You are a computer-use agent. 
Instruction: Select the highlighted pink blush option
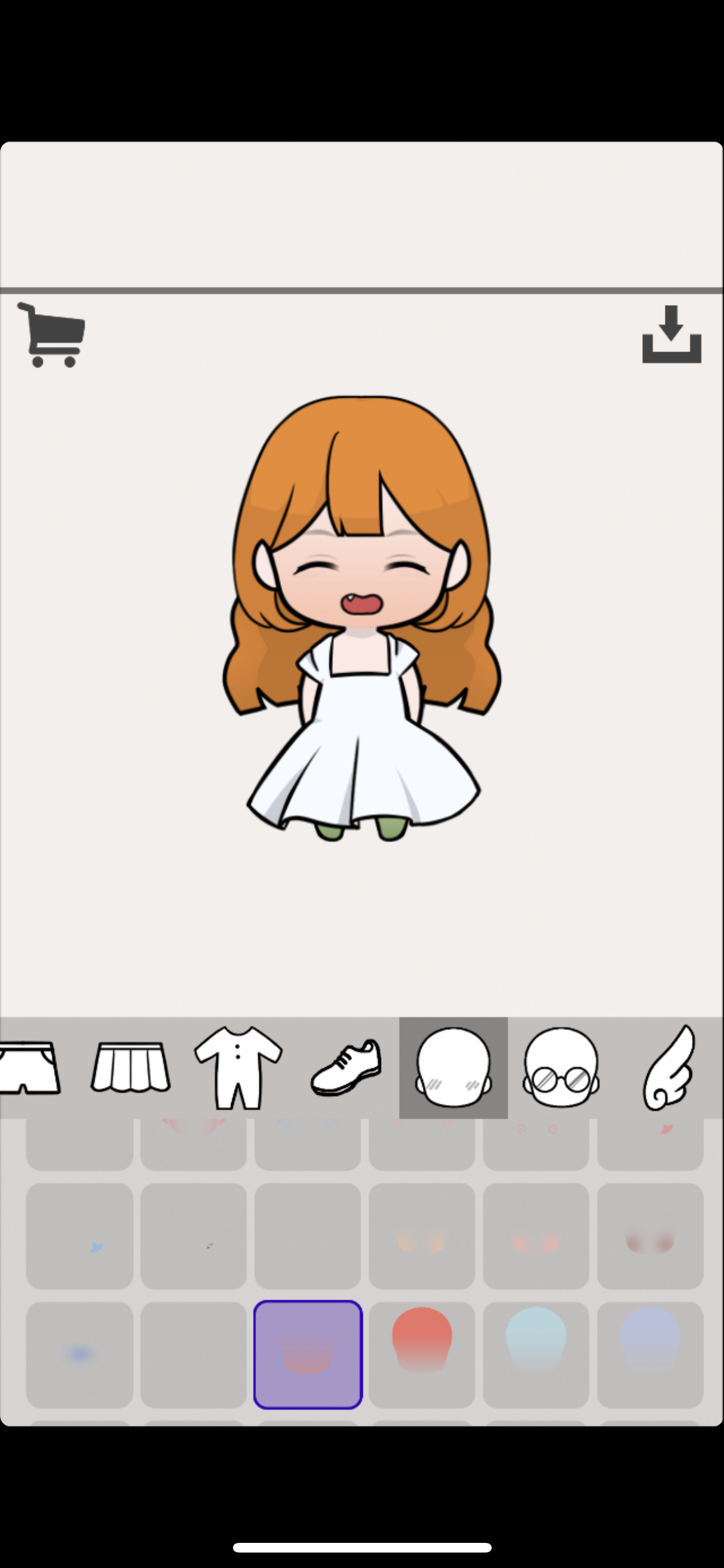308,1354
